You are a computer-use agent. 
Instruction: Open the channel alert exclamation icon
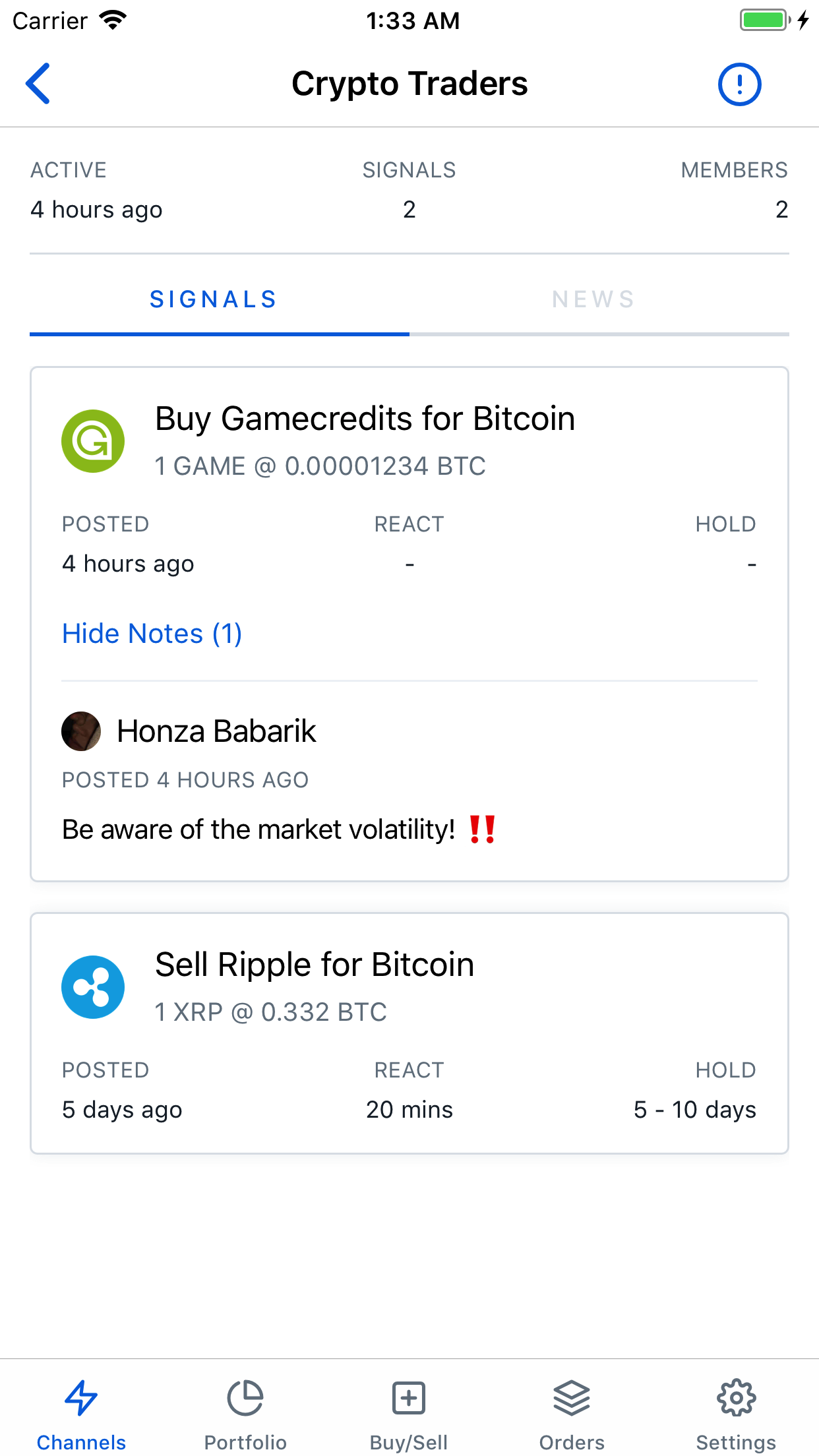pos(739,84)
